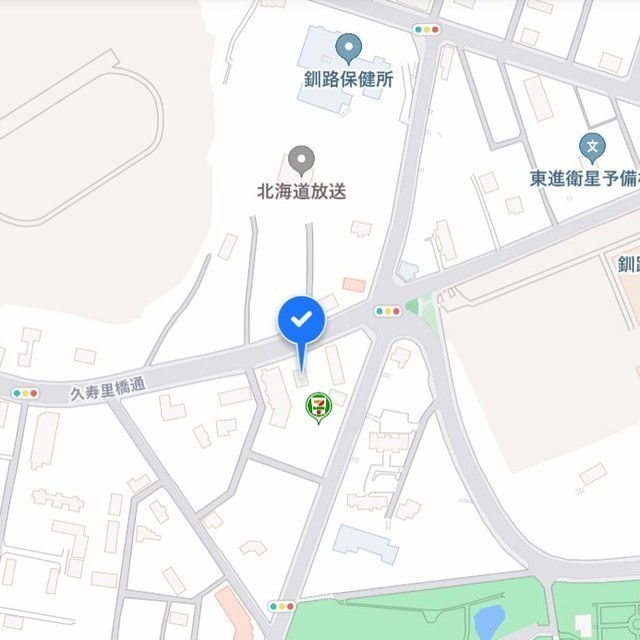Open the 7-Eleven store marker
640x640 pixels.
(319, 405)
